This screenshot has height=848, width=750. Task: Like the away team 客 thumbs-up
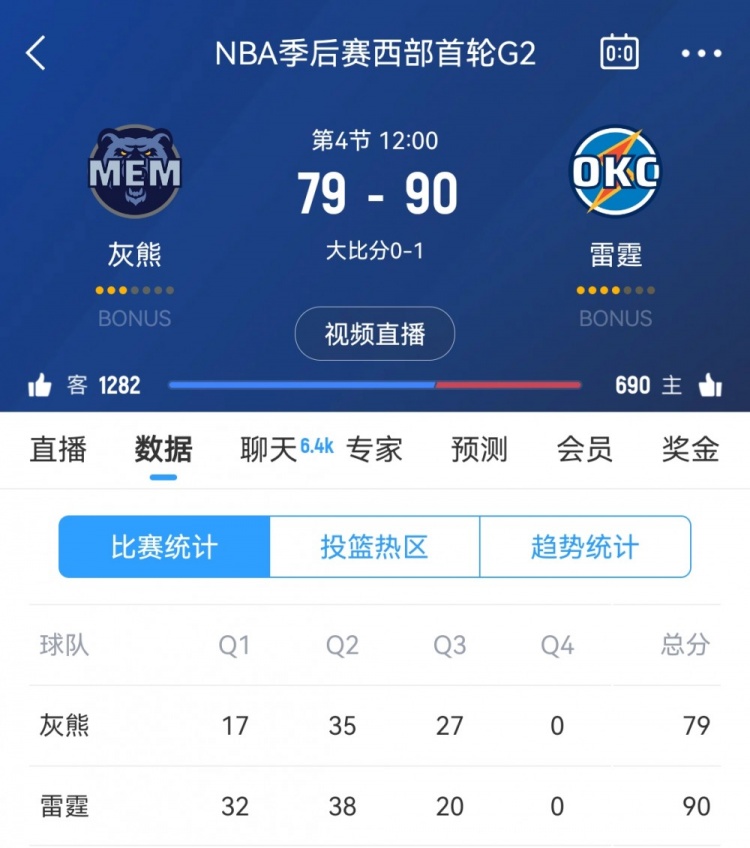40,385
